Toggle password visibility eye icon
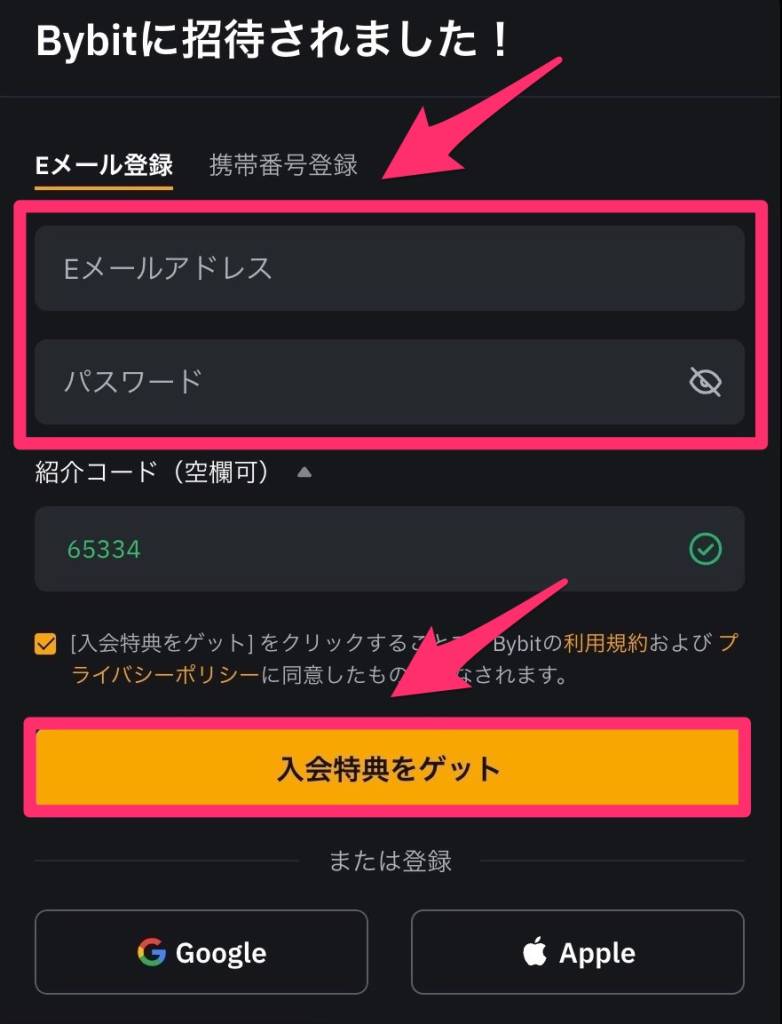Screen dimensions: 782x1024 (705, 381)
